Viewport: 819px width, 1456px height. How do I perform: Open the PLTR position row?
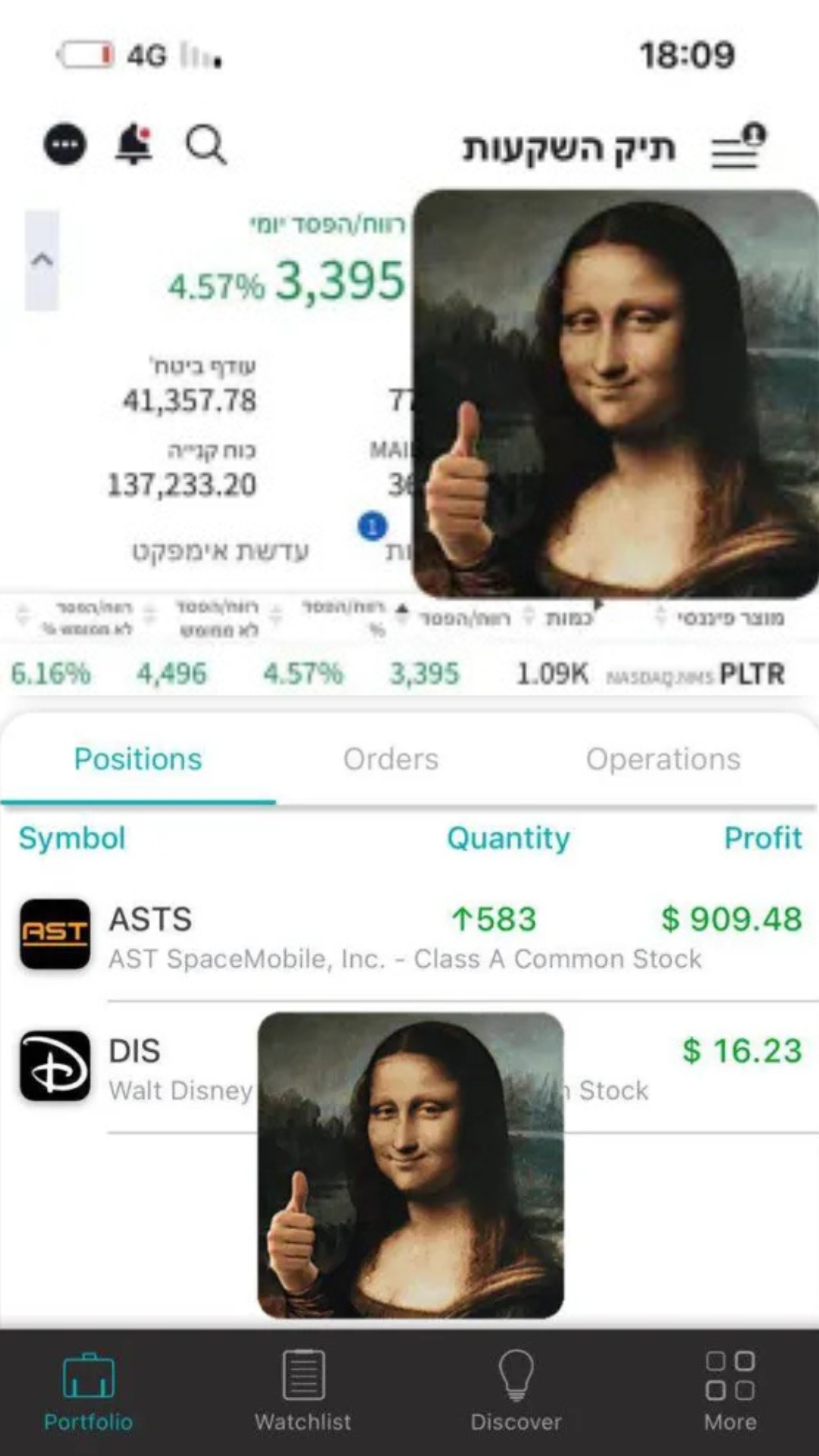pos(409,673)
